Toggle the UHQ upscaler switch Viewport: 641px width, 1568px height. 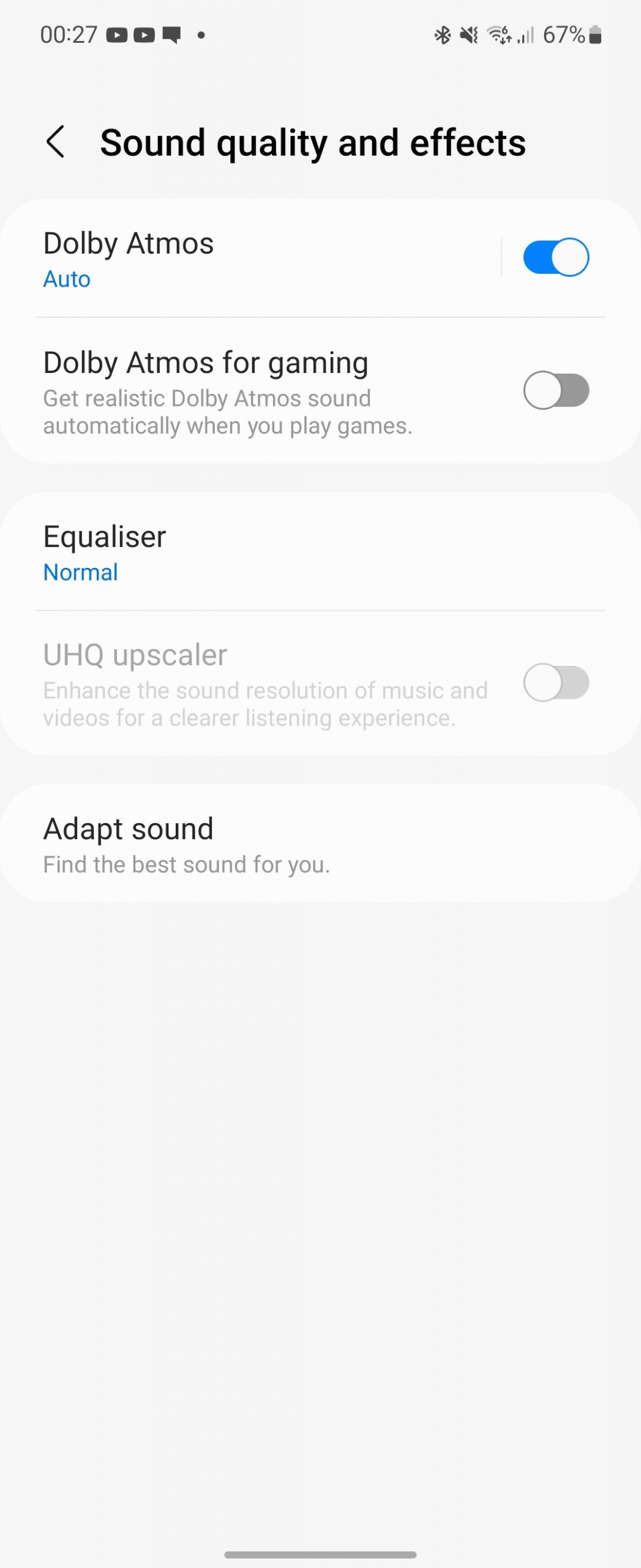click(x=555, y=682)
